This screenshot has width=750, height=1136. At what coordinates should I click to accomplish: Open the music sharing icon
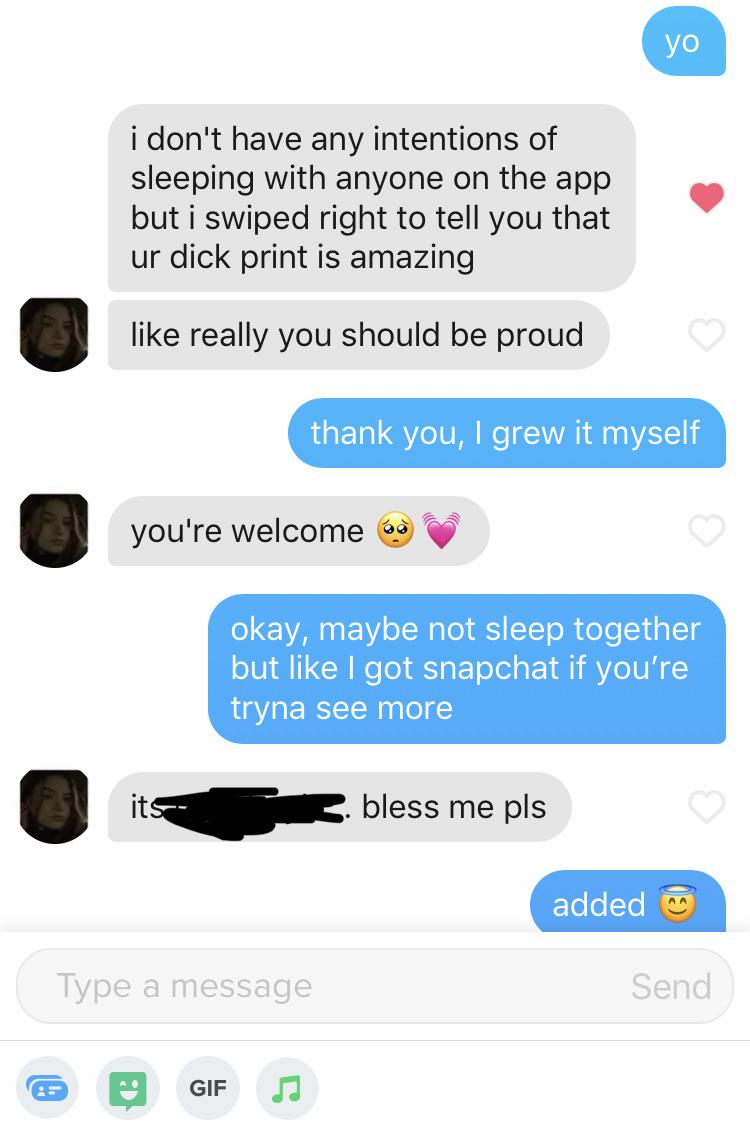287,1088
